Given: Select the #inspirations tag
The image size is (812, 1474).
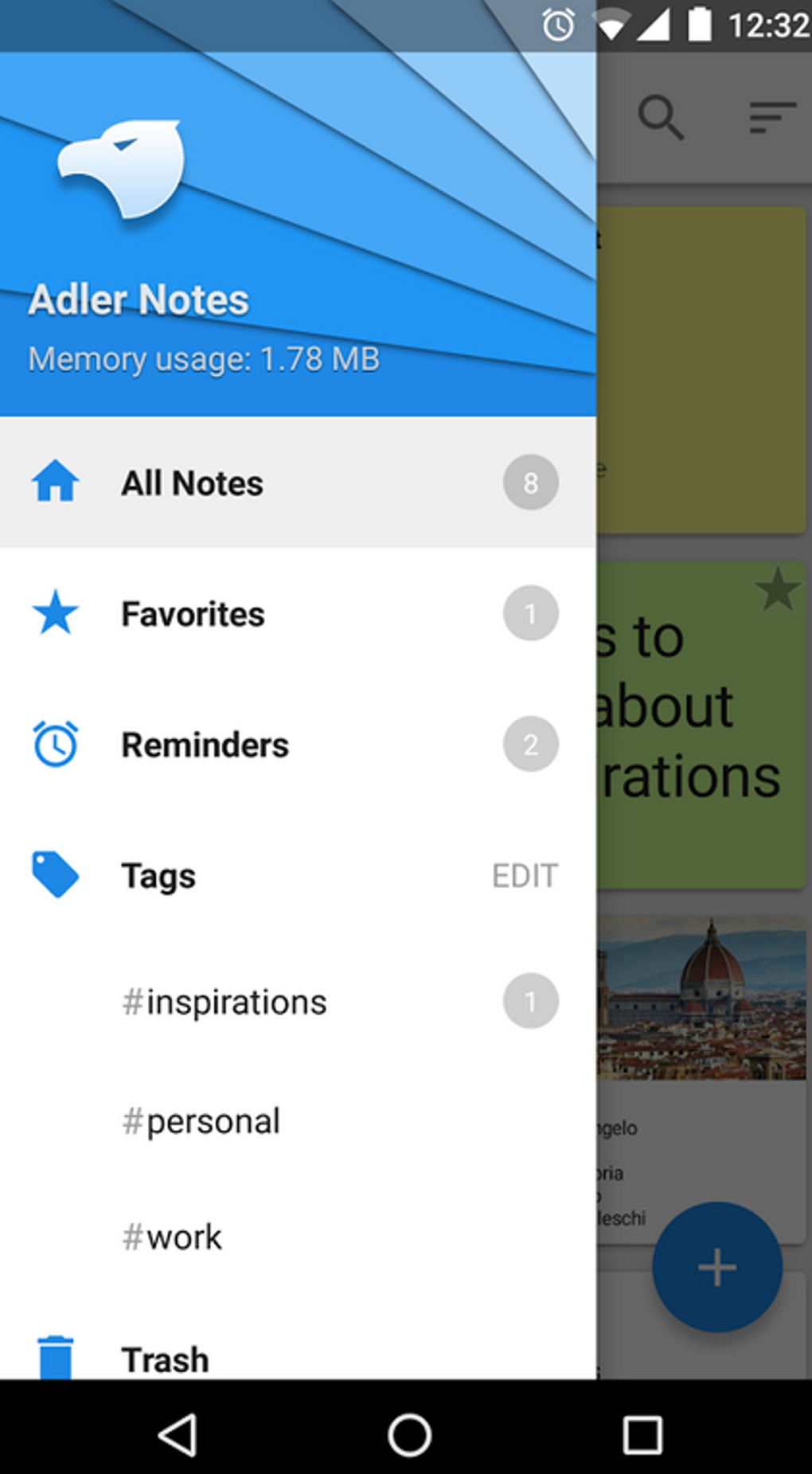Looking at the screenshot, I should coord(225,1001).
